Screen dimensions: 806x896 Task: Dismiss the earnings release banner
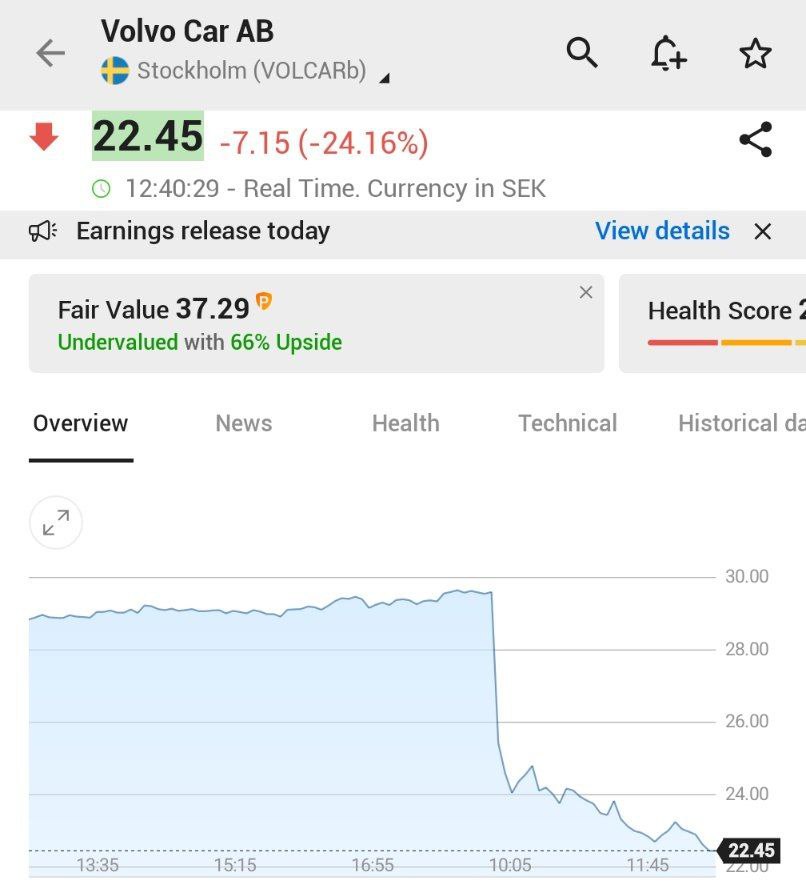(x=763, y=232)
